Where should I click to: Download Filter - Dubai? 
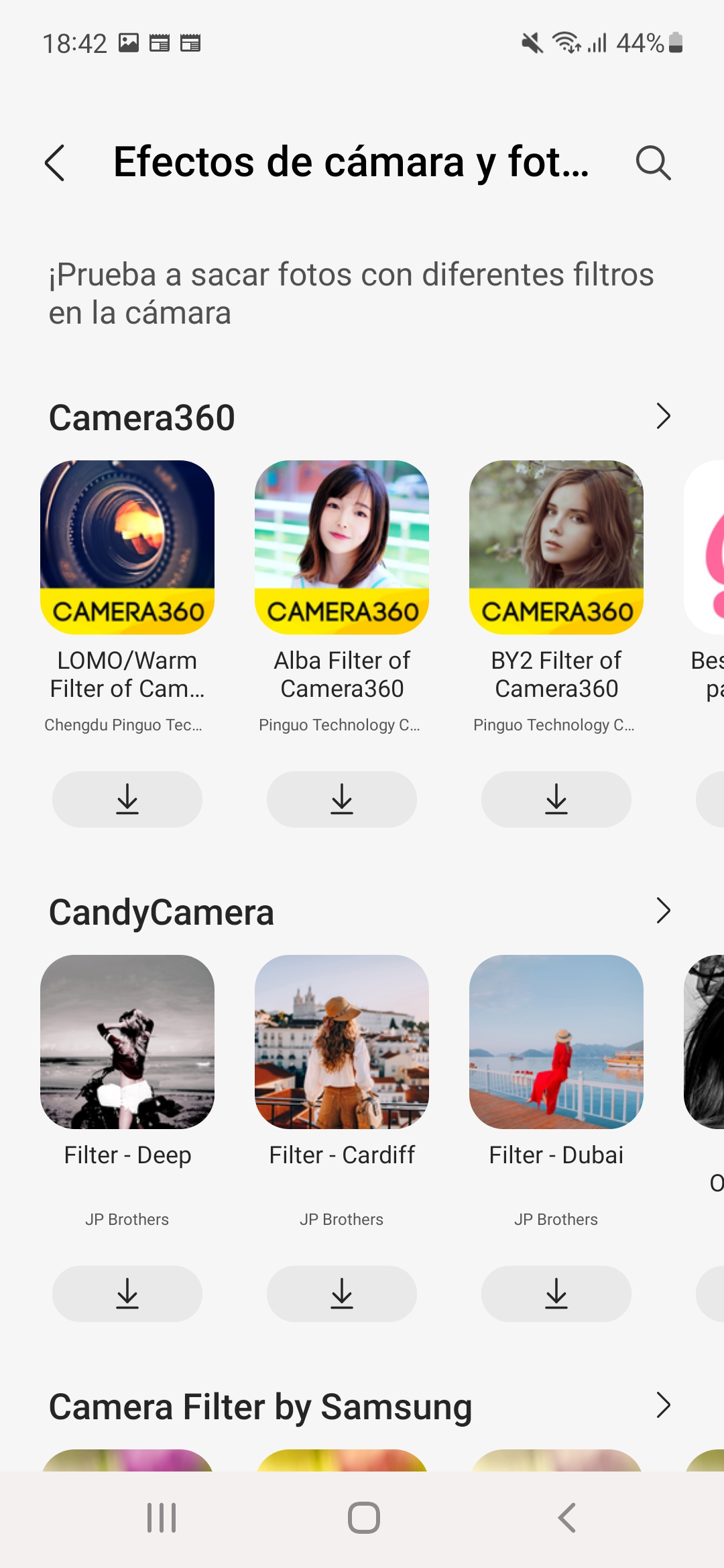click(556, 1294)
